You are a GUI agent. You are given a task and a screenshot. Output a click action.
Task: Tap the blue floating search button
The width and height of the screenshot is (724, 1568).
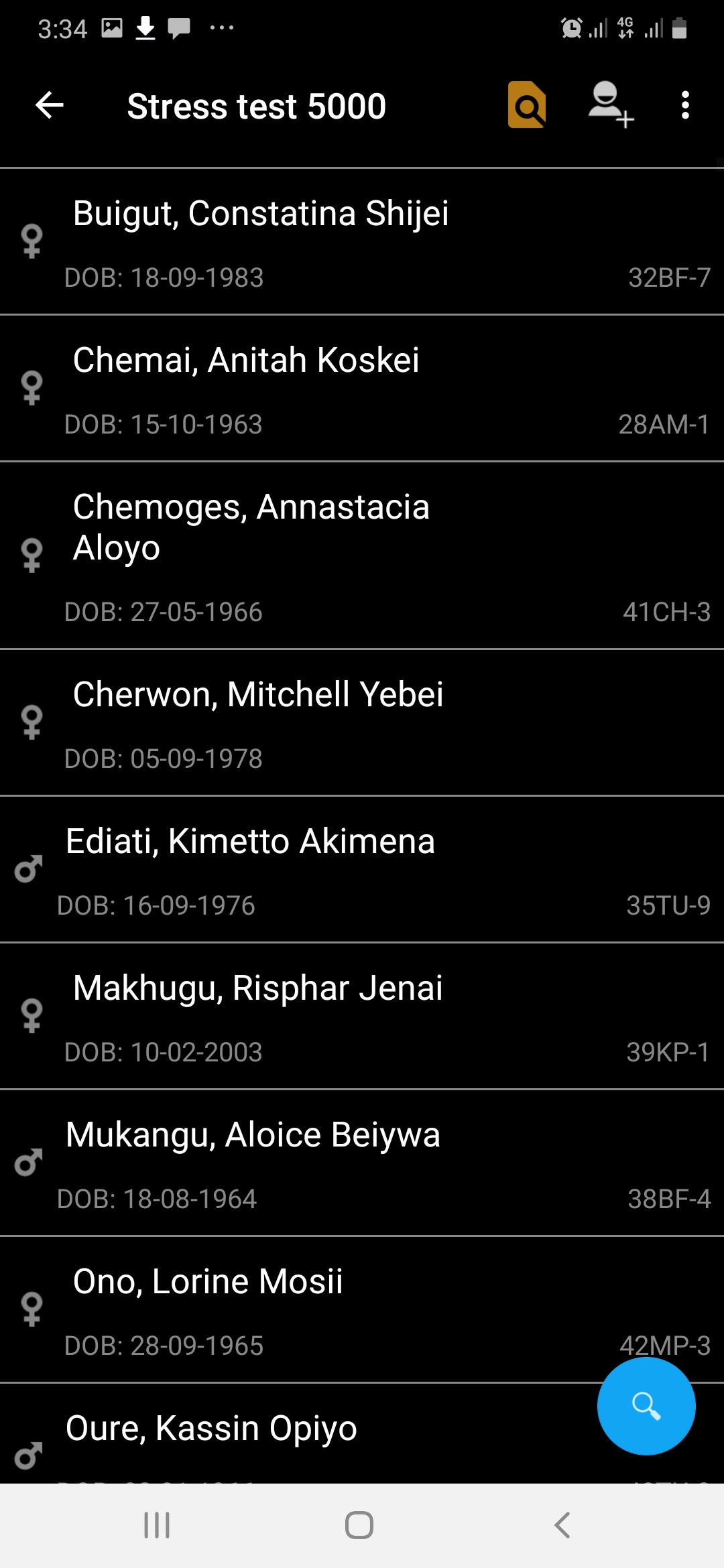pos(646,1406)
